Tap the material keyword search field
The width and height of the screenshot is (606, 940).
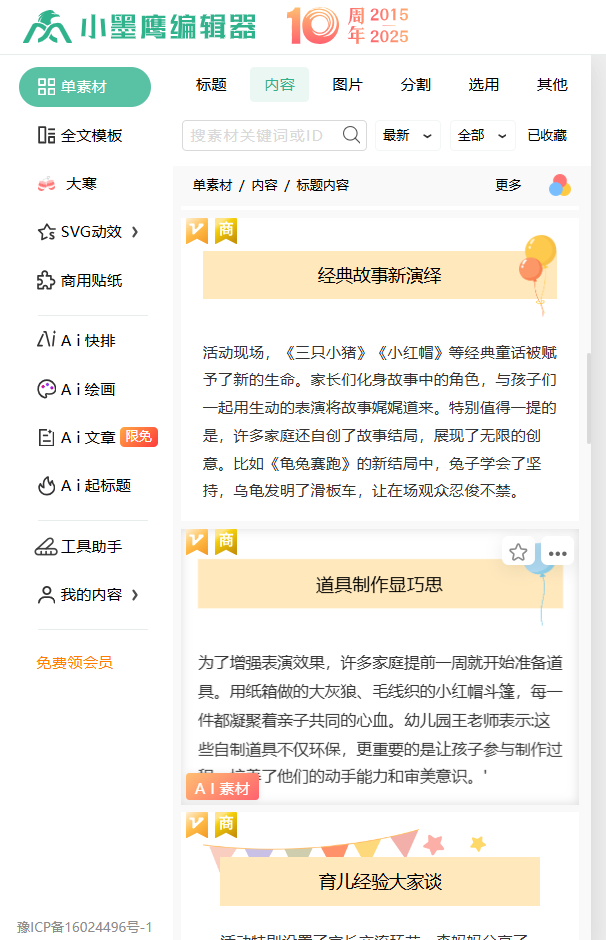262,135
